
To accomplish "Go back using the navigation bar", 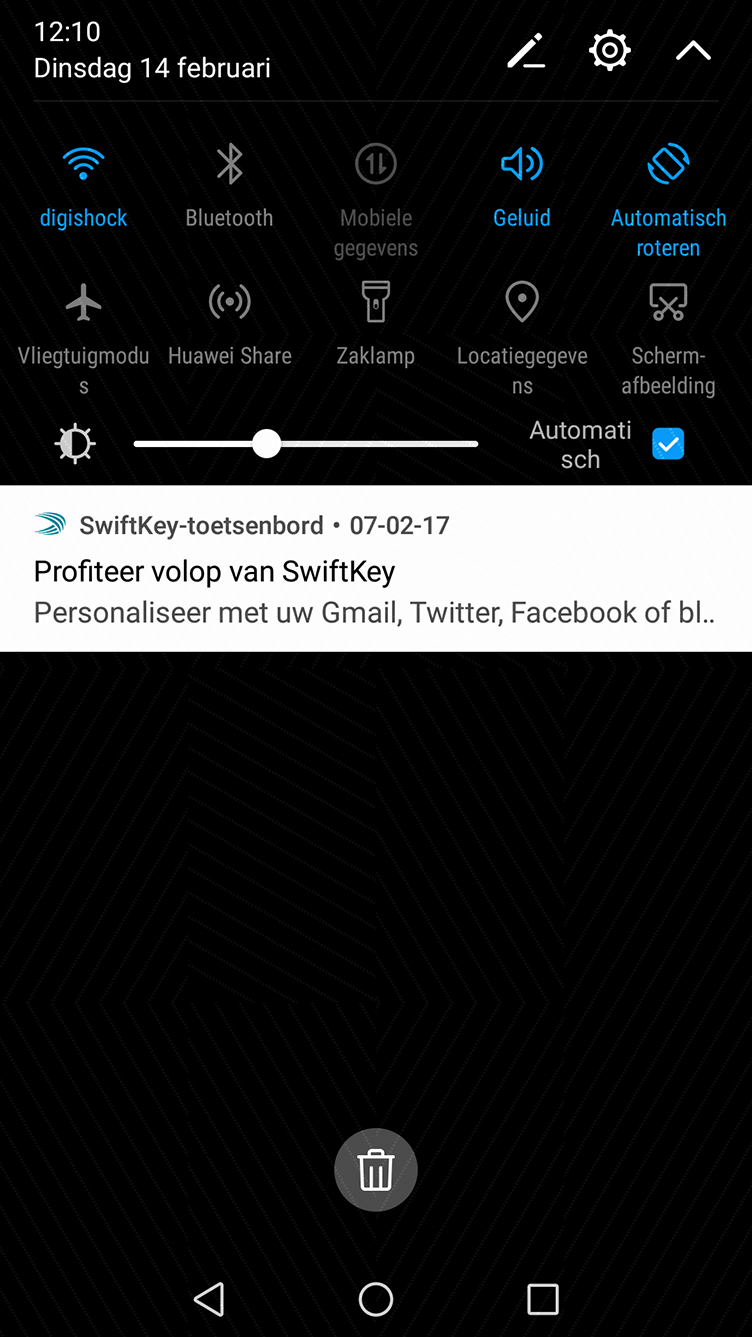I will 209,1299.
